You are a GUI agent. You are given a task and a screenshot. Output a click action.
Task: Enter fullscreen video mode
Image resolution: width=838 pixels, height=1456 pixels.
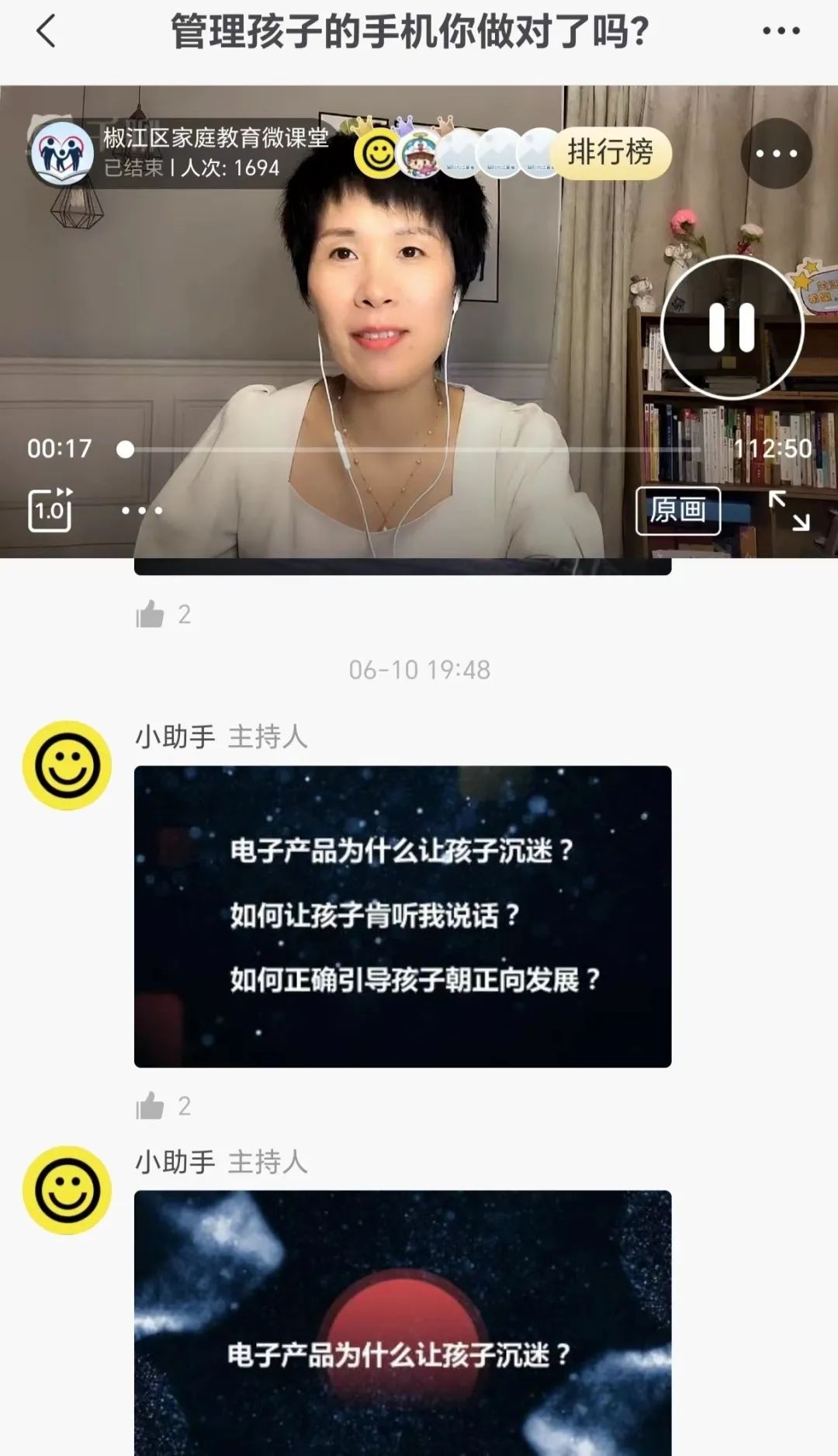tap(789, 511)
